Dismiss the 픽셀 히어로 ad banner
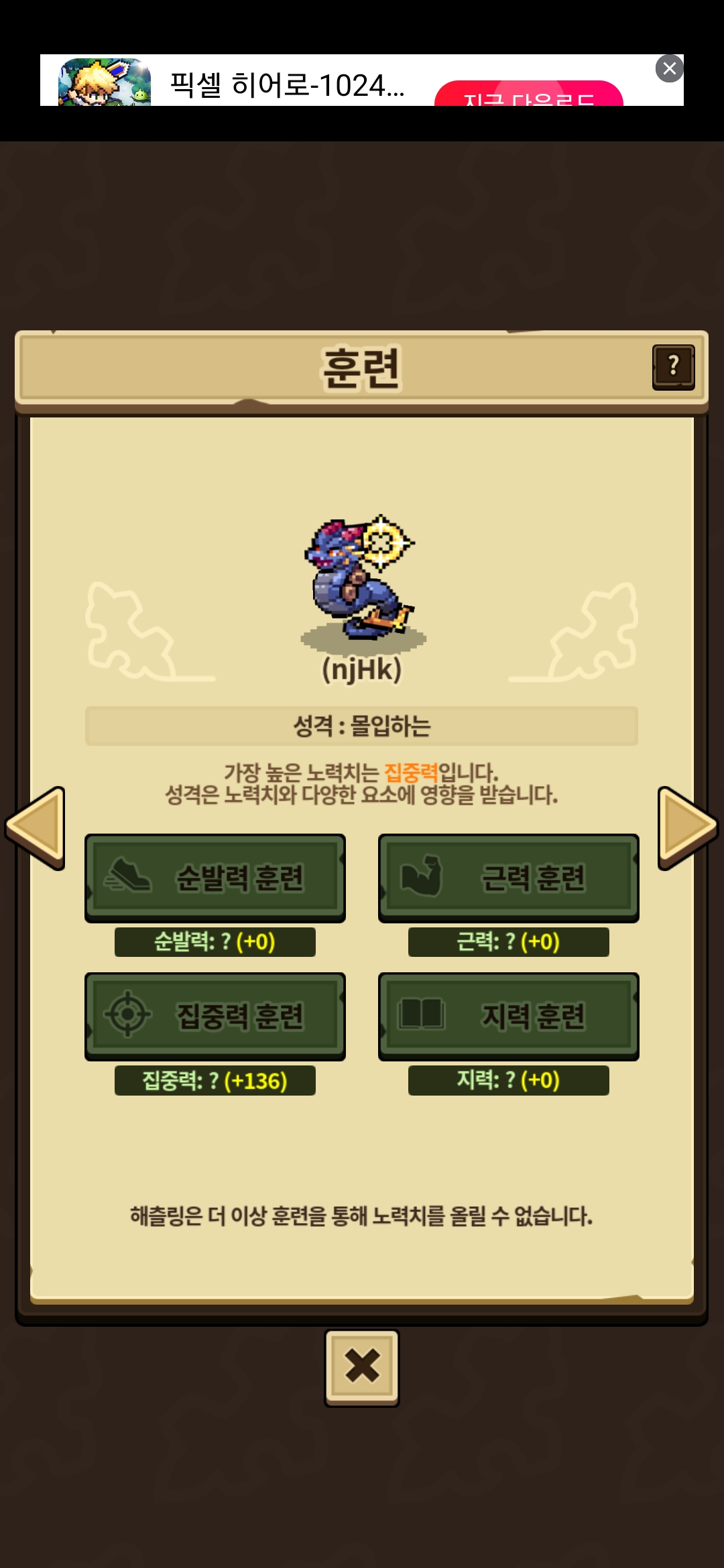 point(669,68)
